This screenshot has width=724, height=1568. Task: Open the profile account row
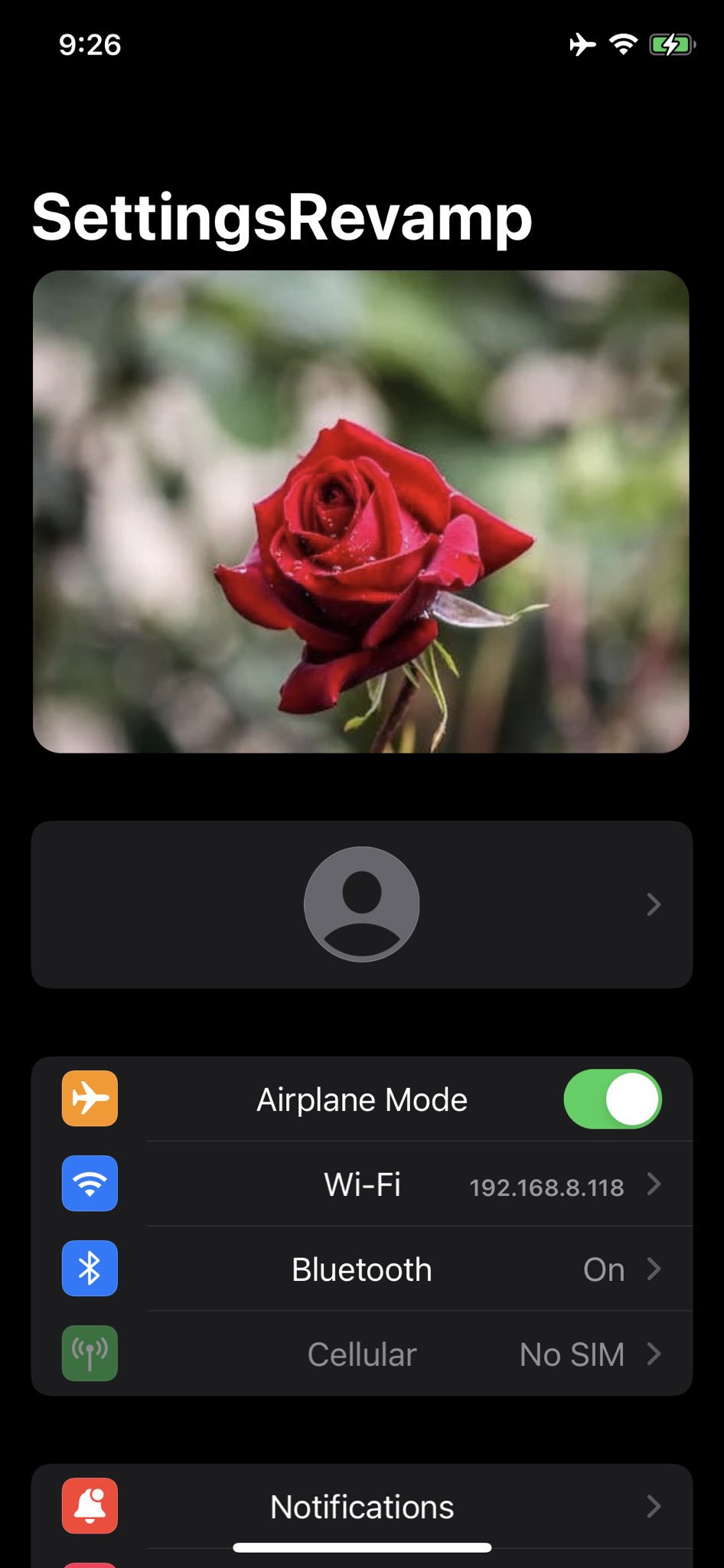pos(361,904)
